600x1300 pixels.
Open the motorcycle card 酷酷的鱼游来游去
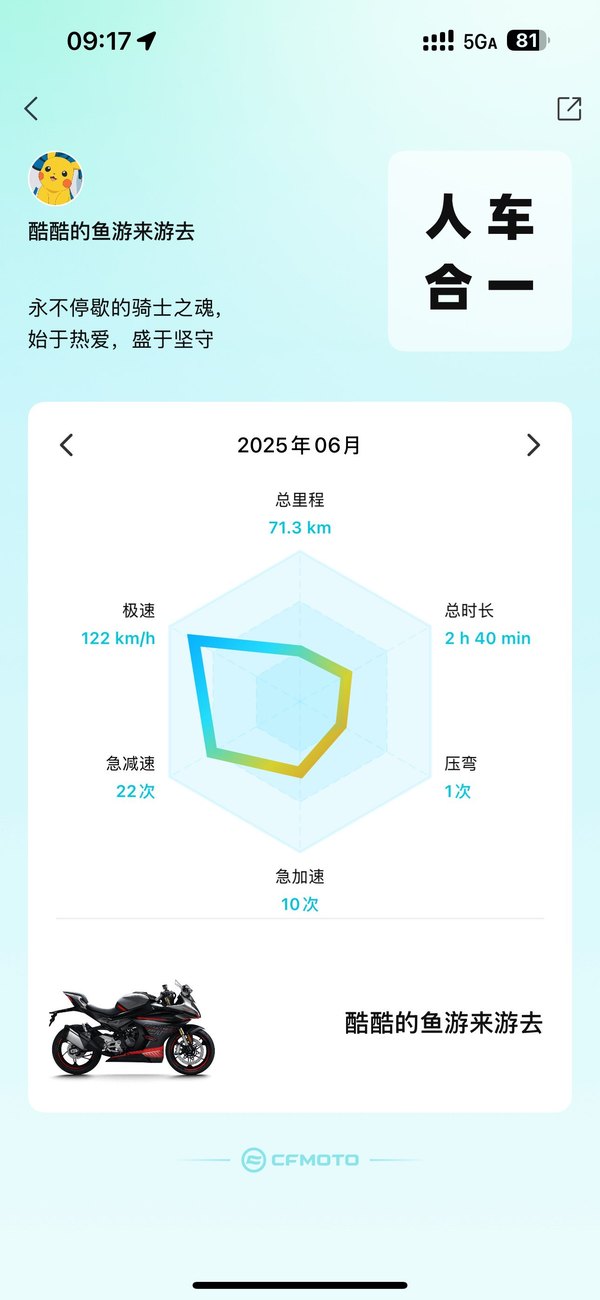(300, 1022)
